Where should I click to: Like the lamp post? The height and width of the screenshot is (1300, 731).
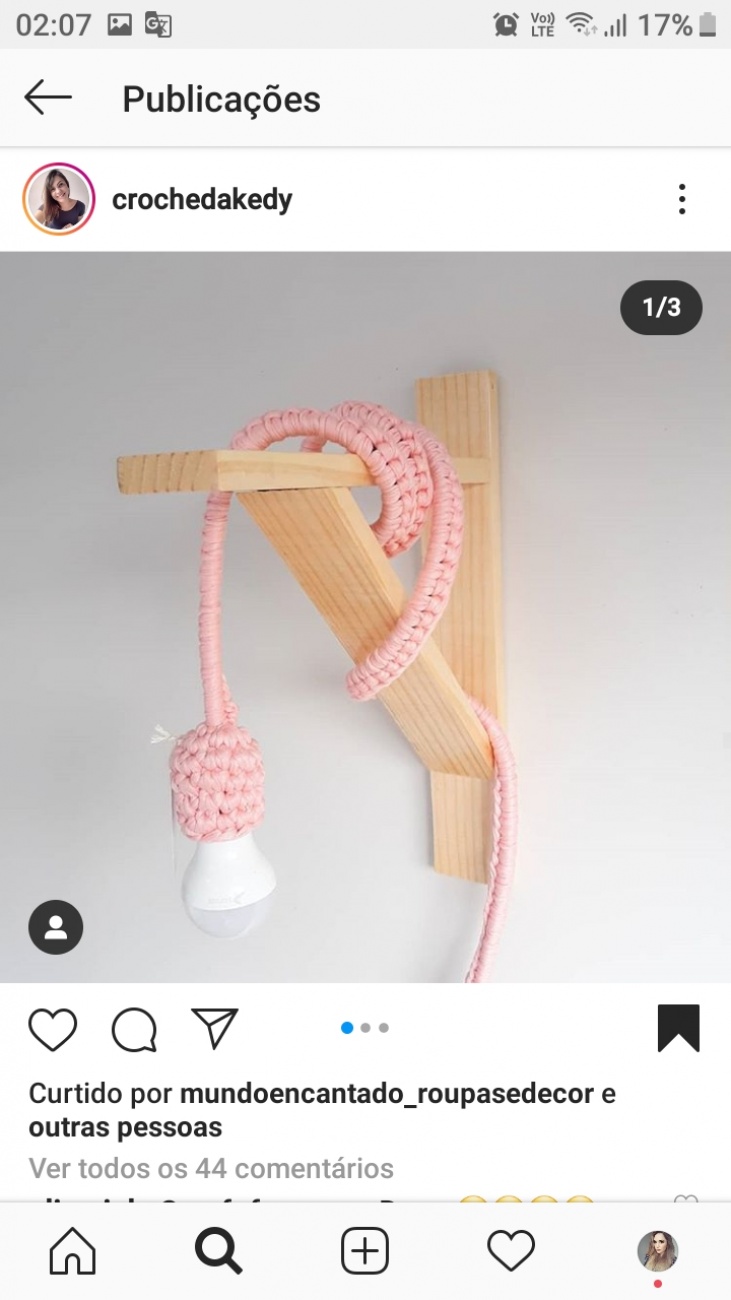click(53, 1029)
